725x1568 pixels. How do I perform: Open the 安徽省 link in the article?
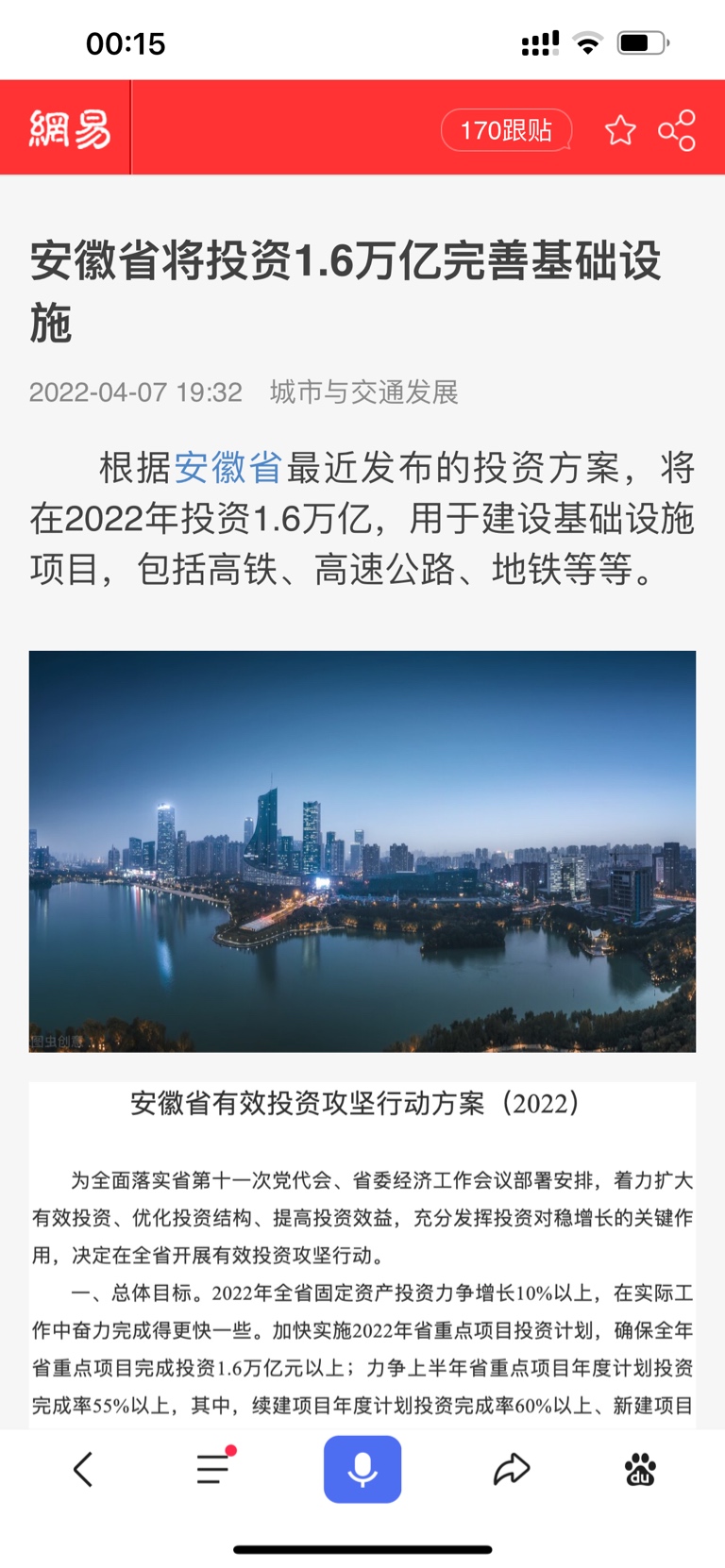(x=228, y=467)
